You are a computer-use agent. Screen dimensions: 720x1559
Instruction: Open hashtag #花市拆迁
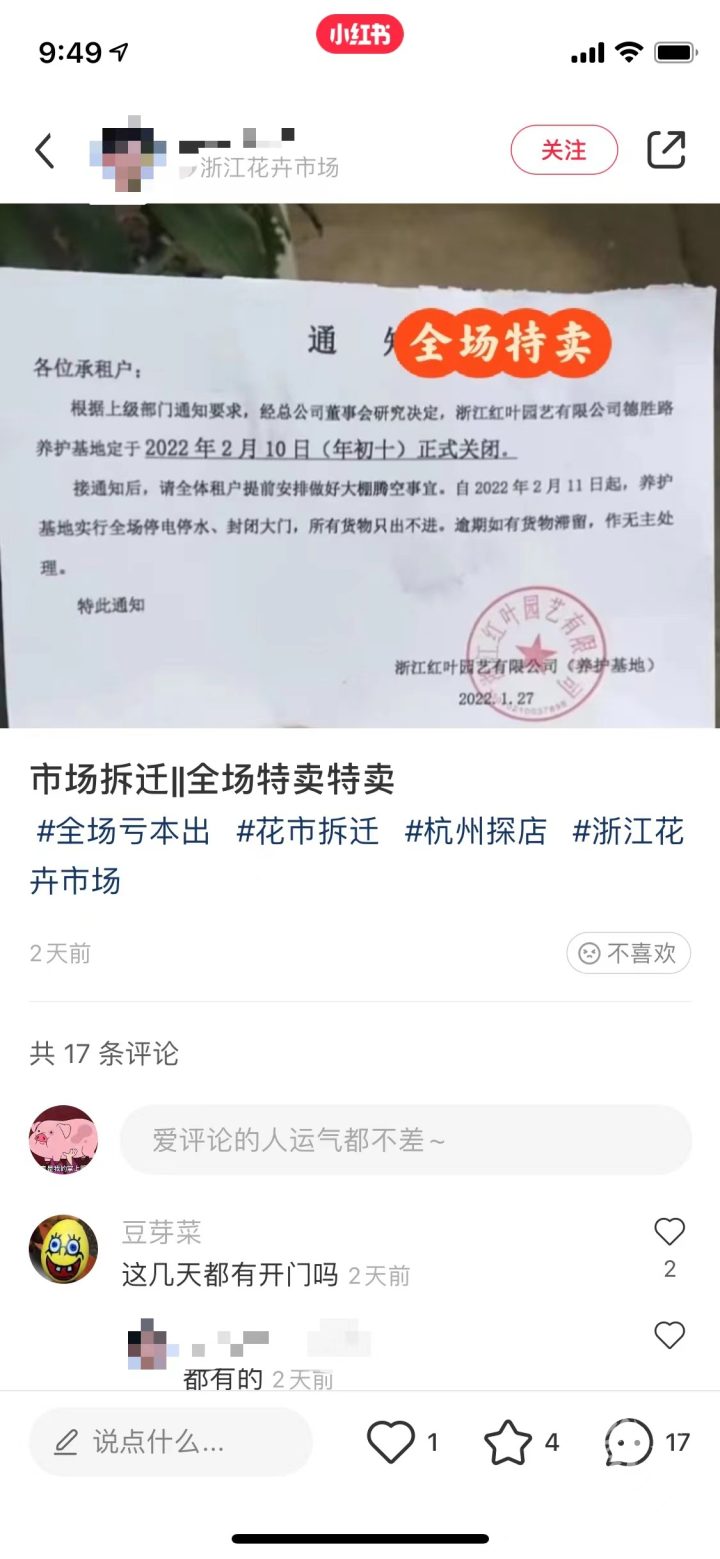[x=307, y=831]
